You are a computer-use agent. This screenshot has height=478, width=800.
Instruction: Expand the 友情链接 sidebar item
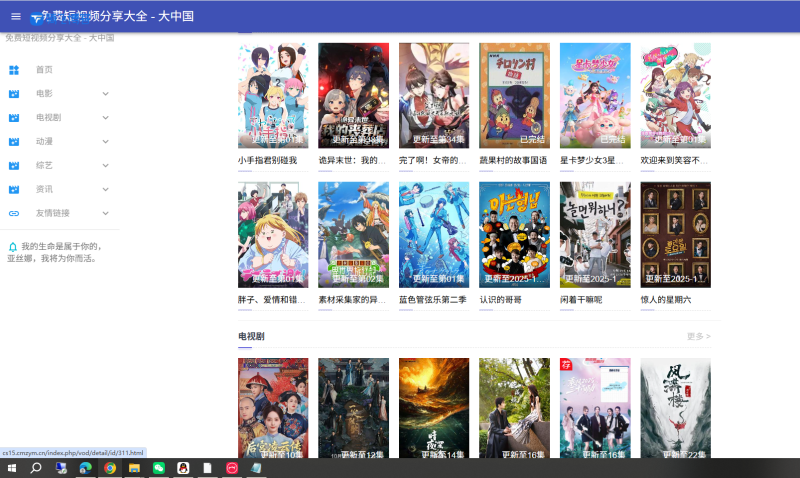point(60,214)
